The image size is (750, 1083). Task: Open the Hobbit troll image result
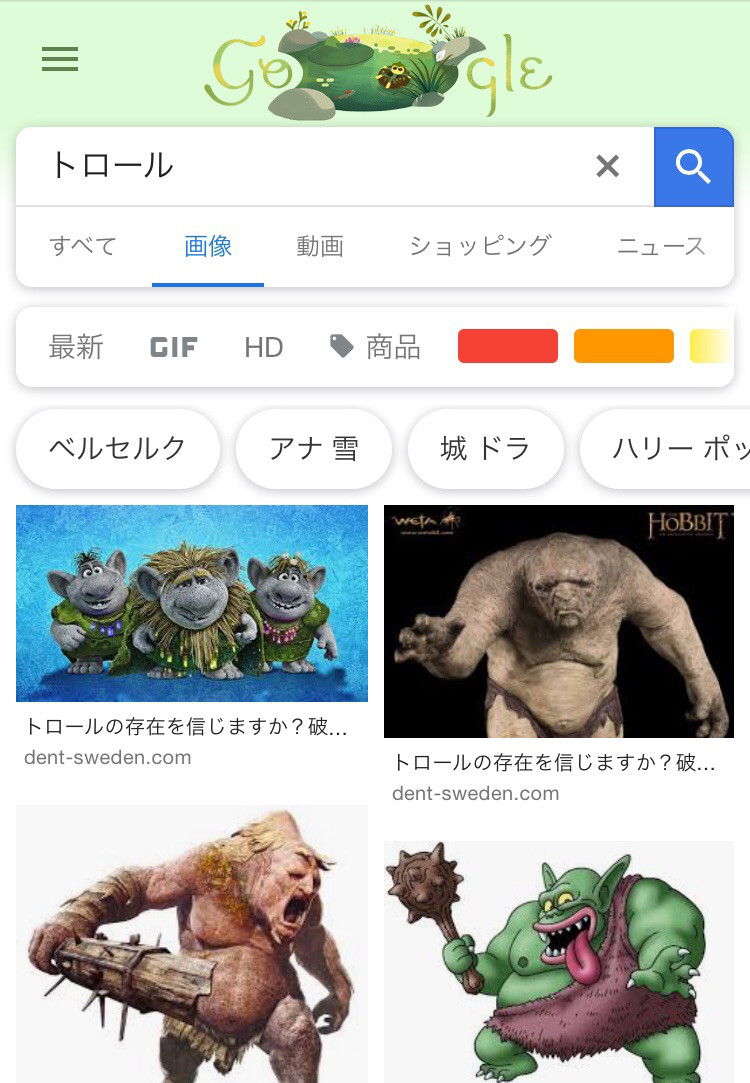pyautogui.click(x=559, y=621)
